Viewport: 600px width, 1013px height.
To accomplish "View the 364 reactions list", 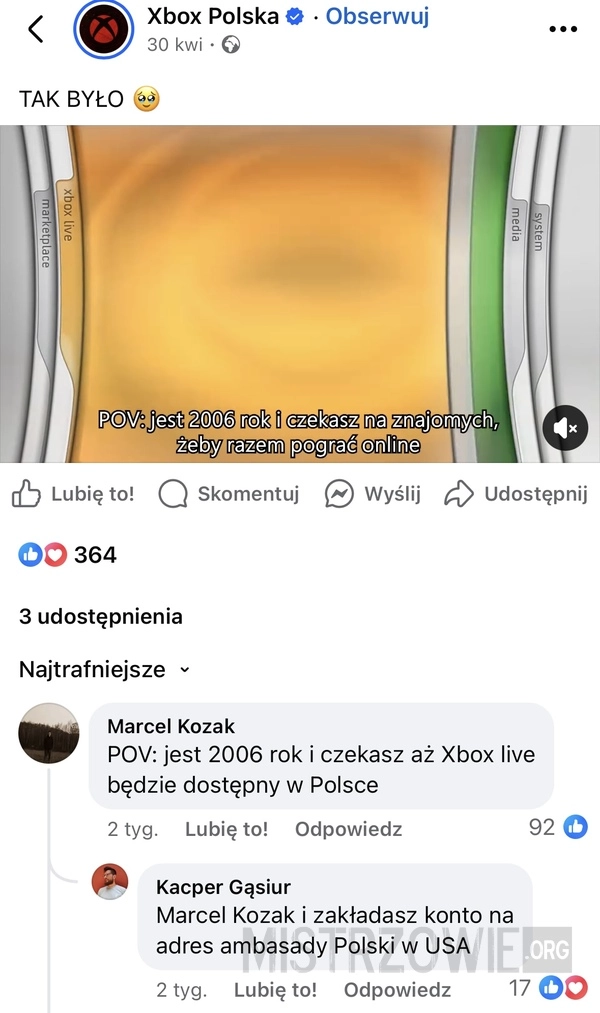I will tap(68, 554).
